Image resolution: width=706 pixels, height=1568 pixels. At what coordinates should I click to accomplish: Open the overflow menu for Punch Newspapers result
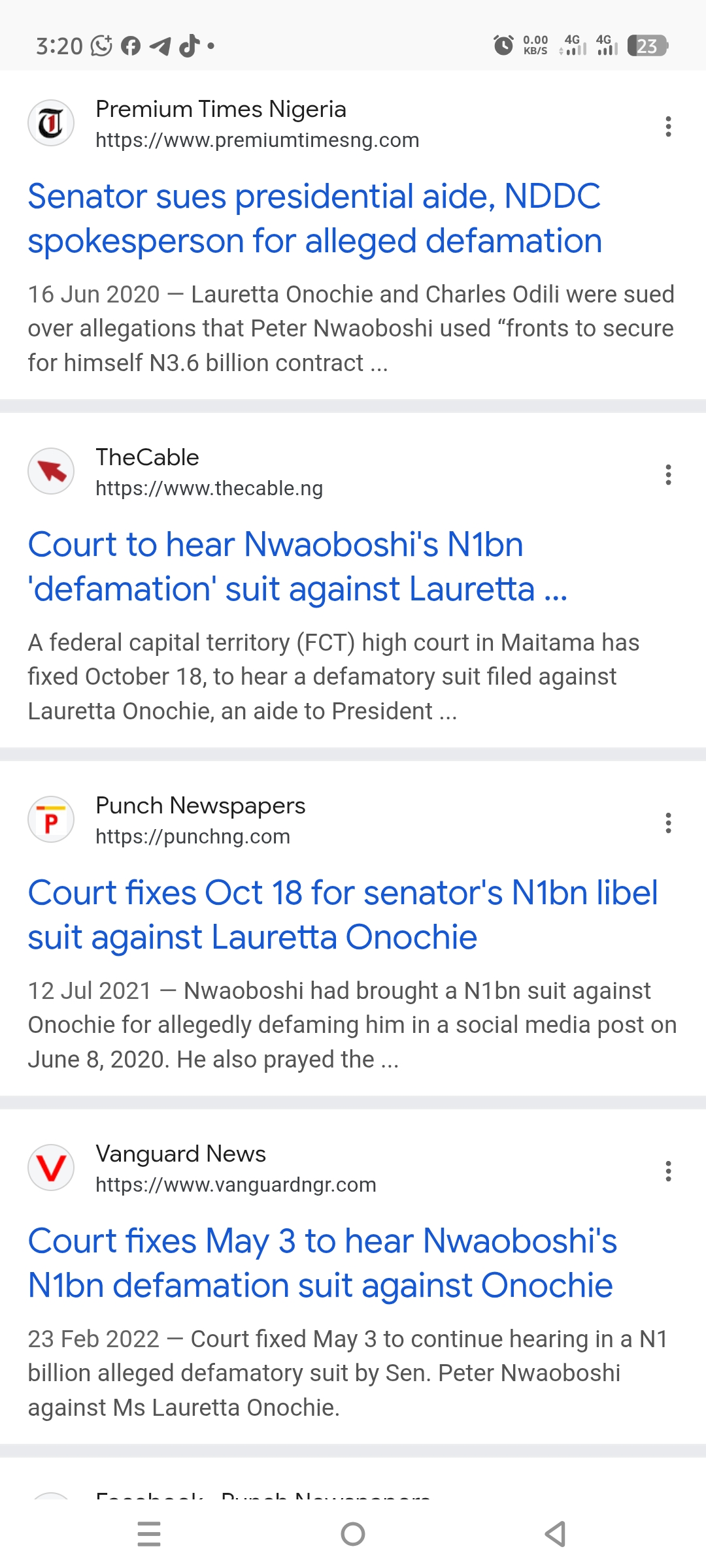(668, 823)
